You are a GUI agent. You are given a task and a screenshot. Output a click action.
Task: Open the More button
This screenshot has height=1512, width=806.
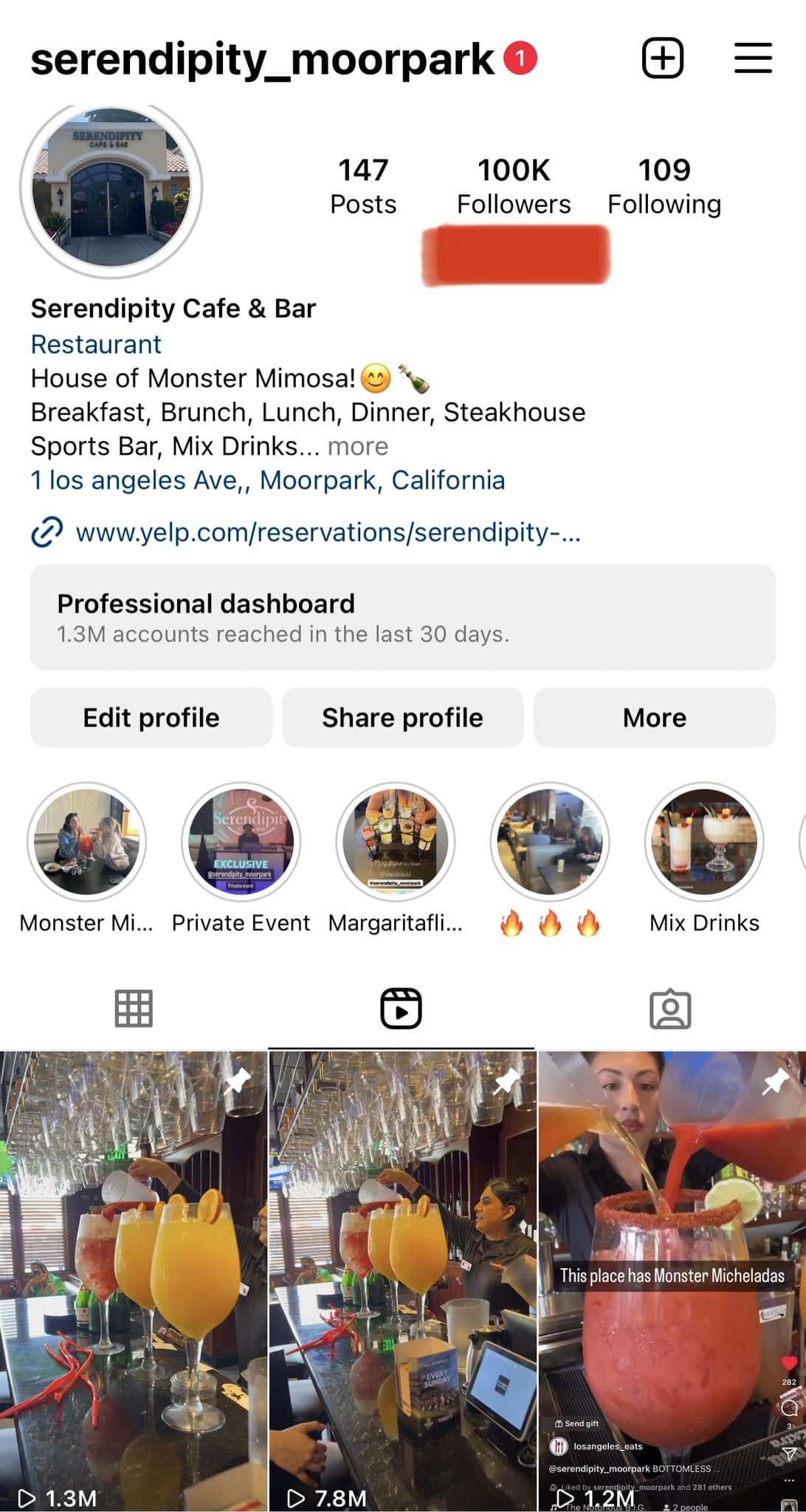[x=654, y=718]
